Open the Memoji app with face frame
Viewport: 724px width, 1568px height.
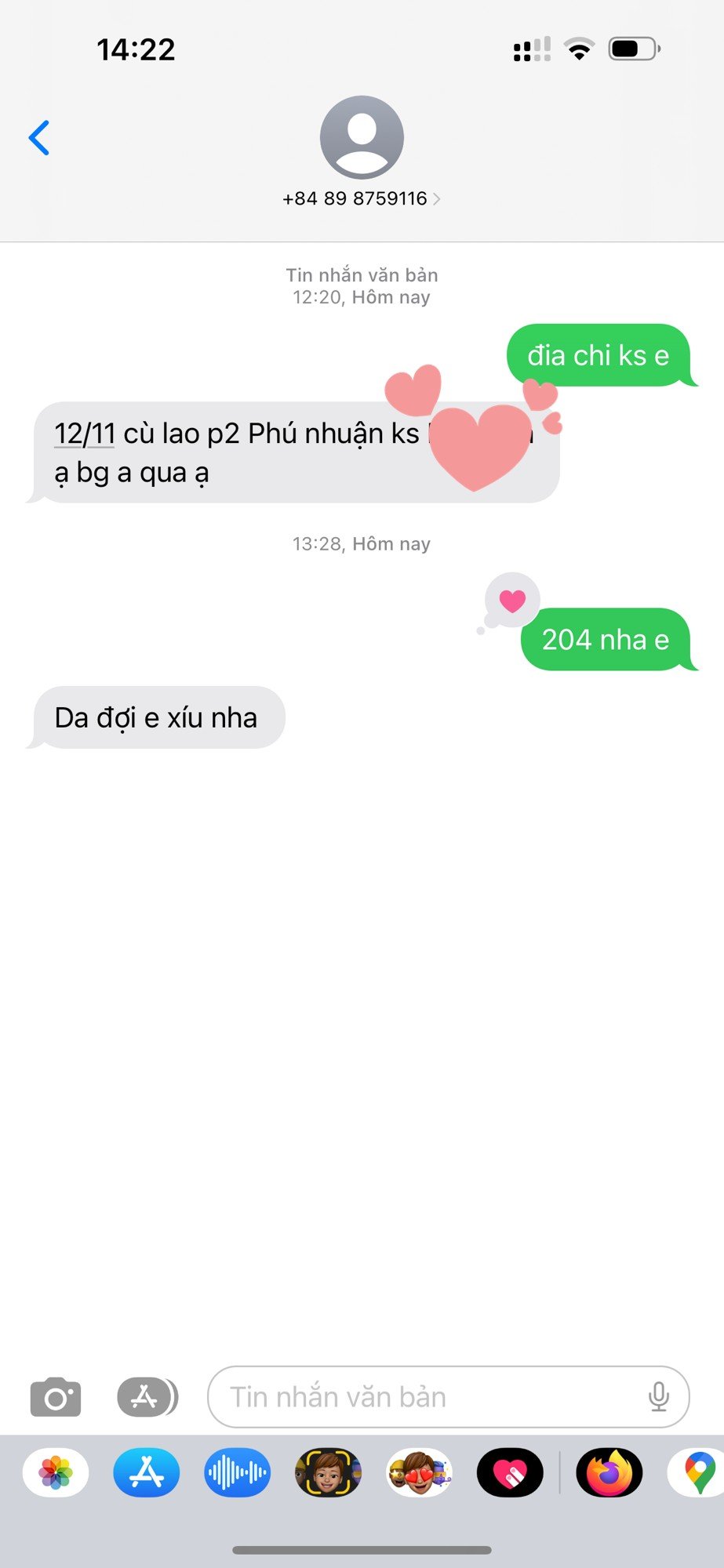click(328, 1472)
